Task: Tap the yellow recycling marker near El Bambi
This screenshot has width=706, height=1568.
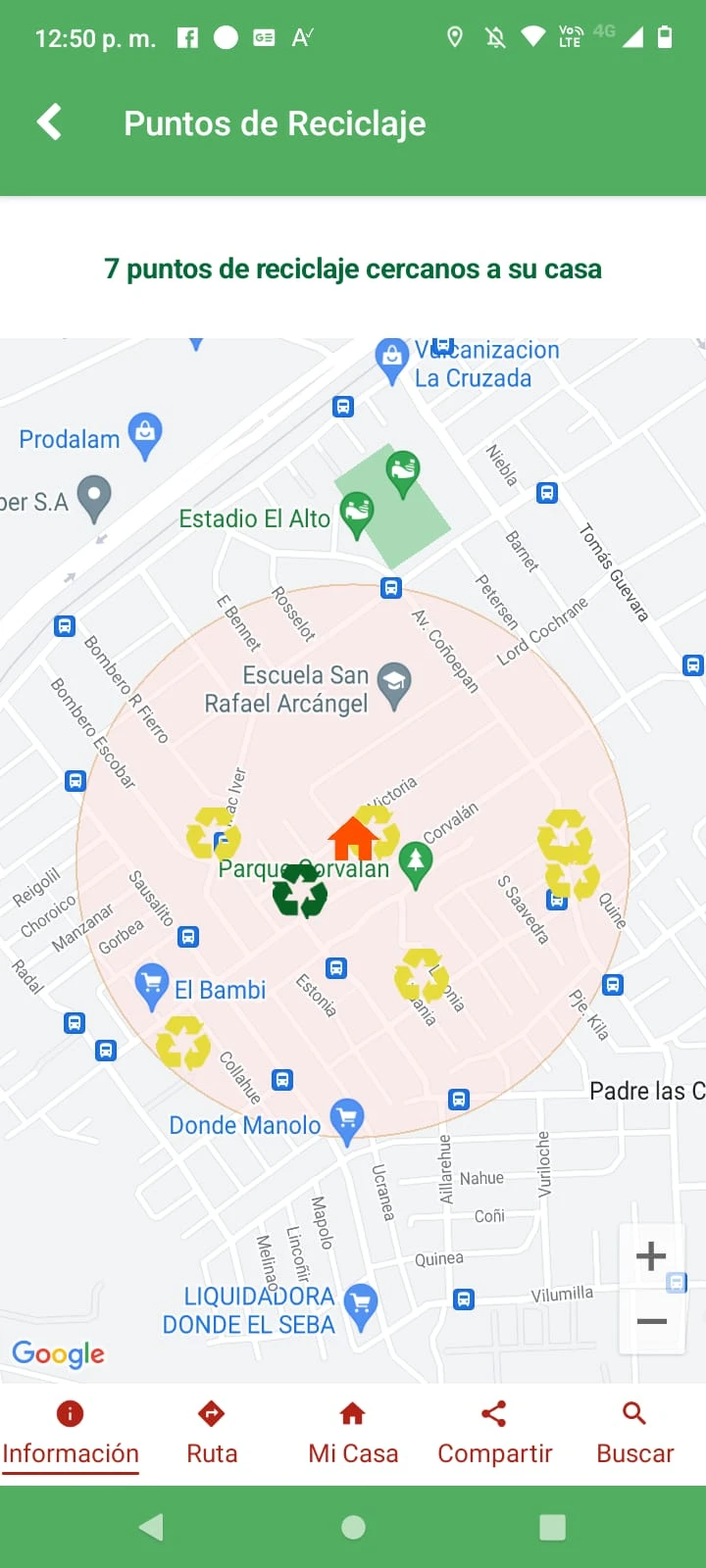Action: pyautogui.click(x=183, y=1042)
